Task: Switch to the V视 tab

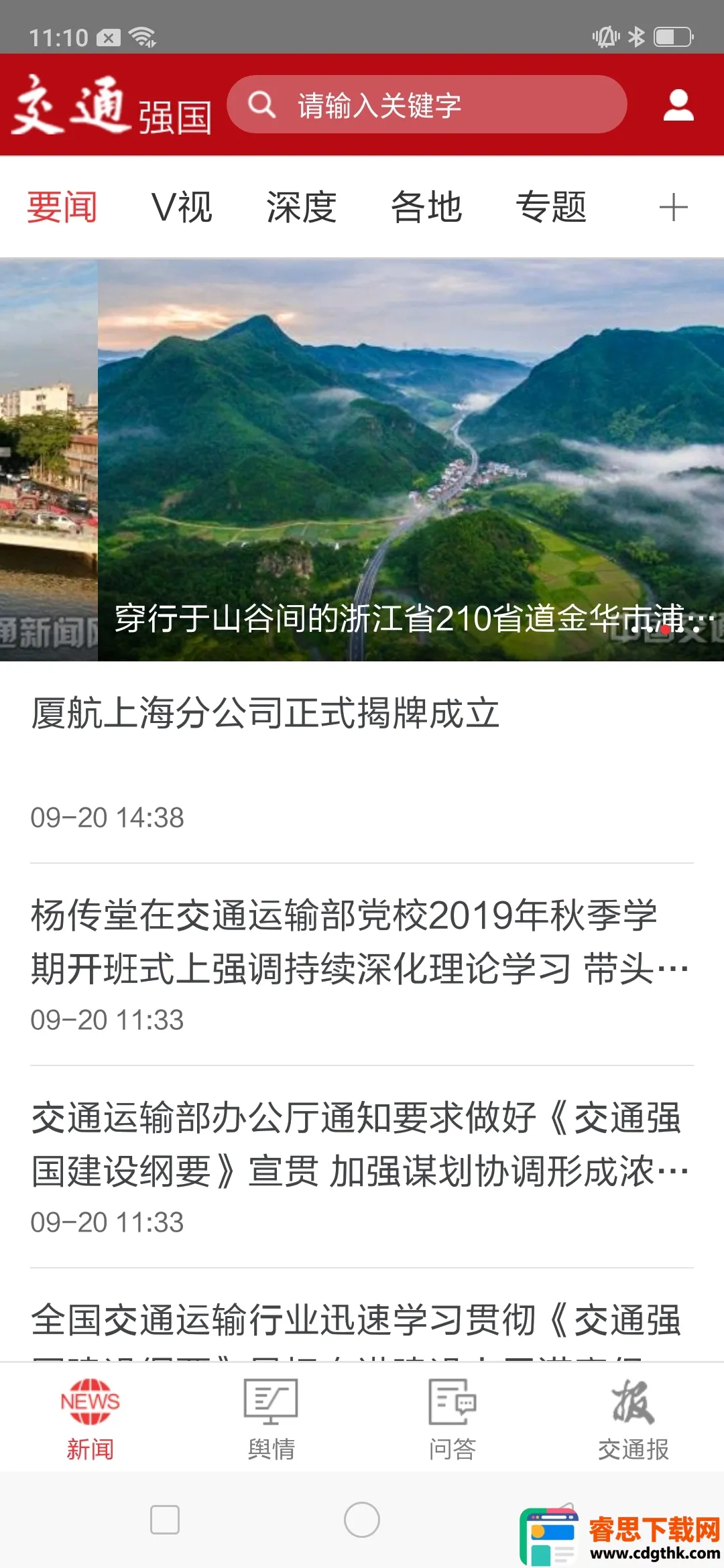Action: point(182,207)
